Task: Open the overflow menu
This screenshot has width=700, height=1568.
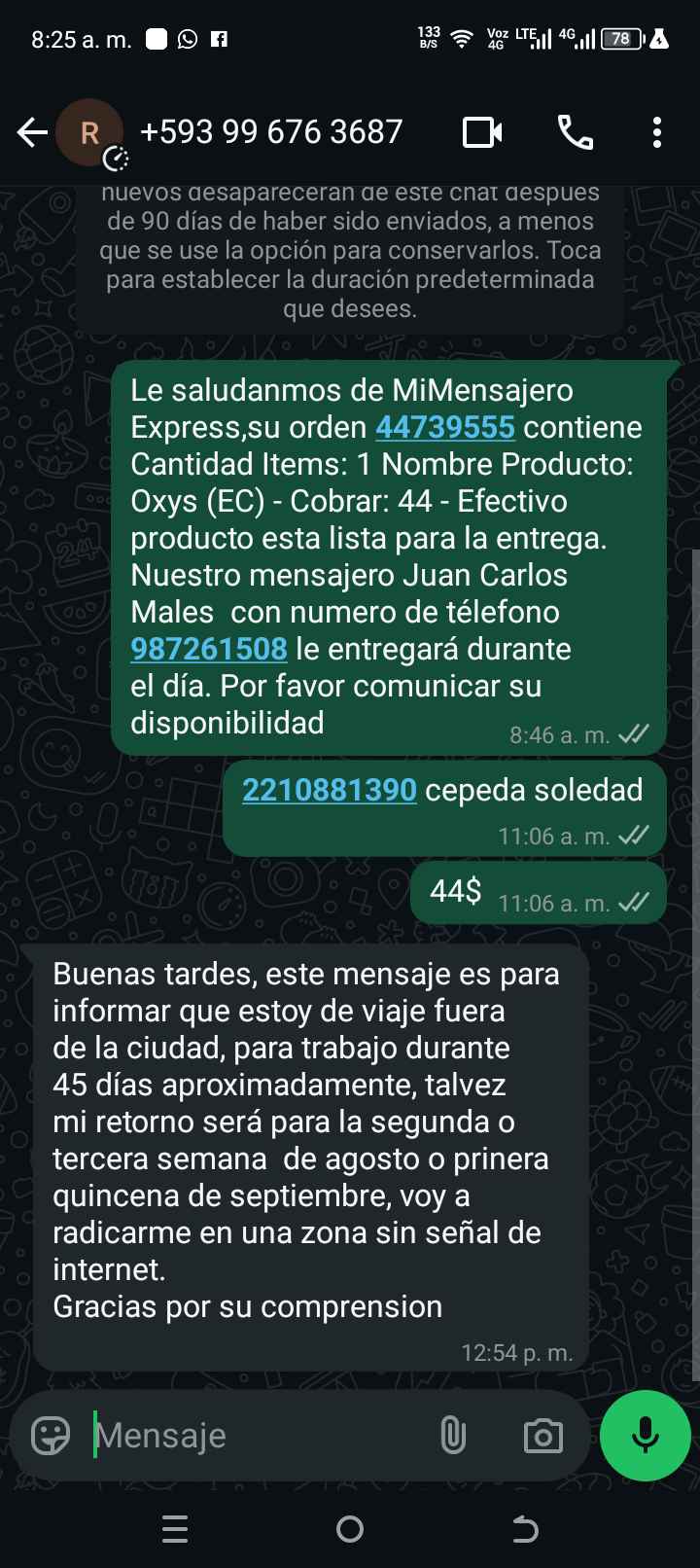Action: 657,132
